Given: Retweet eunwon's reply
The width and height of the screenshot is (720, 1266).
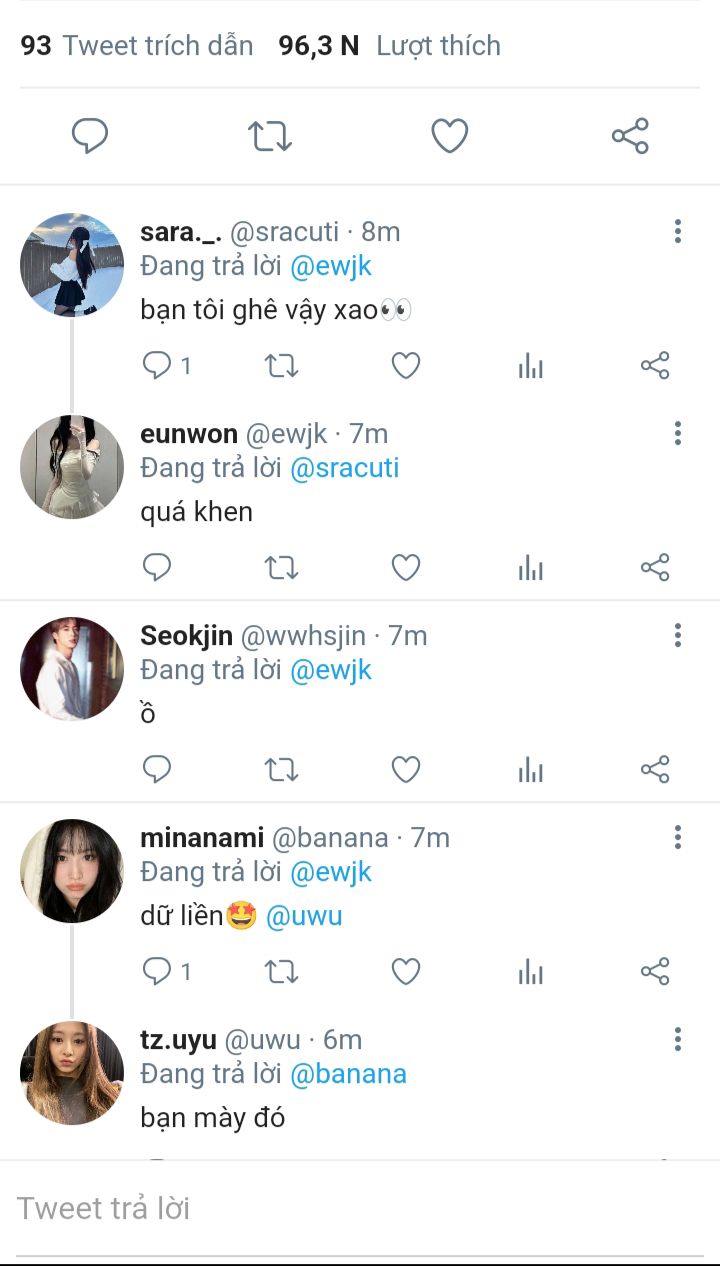Looking at the screenshot, I should pos(281,568).
